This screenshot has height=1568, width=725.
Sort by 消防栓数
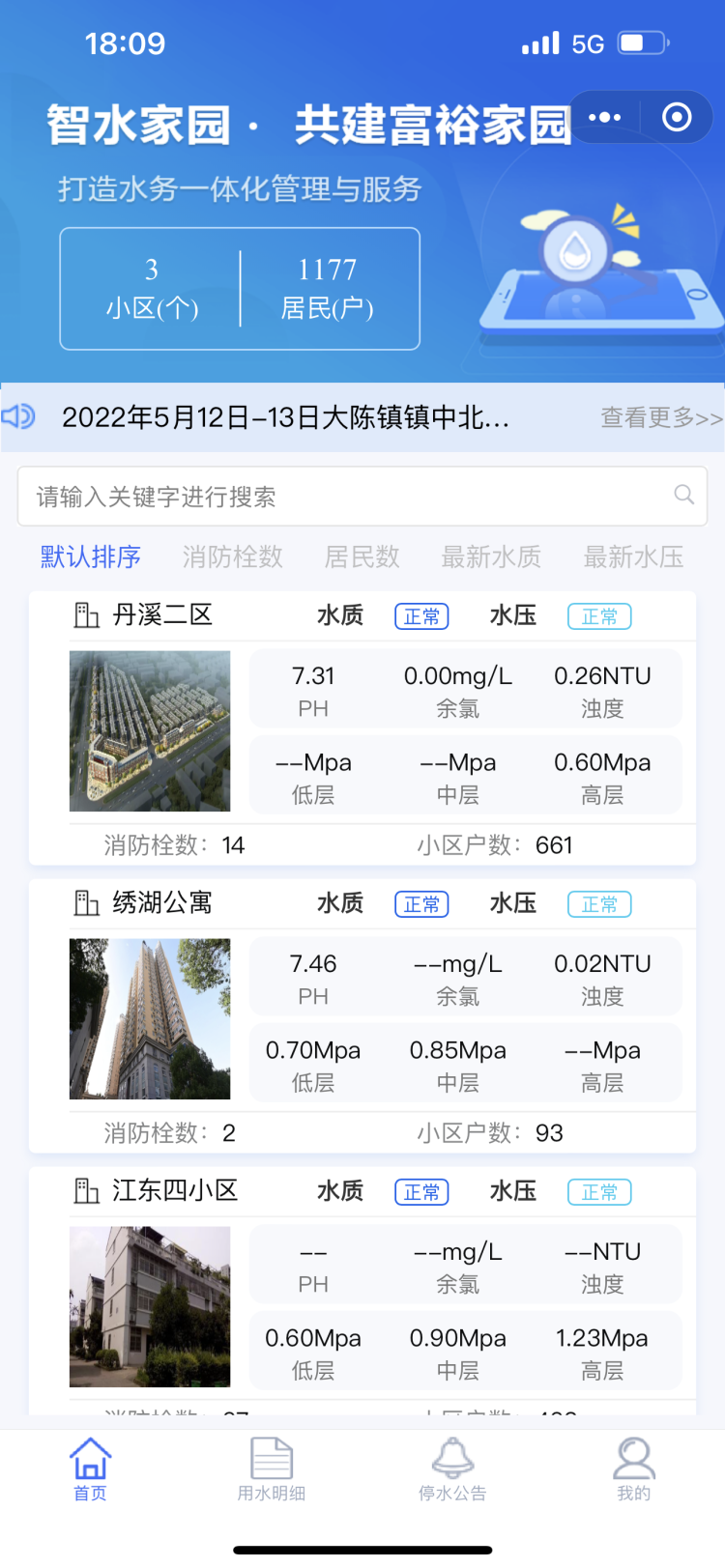pyautogui.click(x=232, y=556)
